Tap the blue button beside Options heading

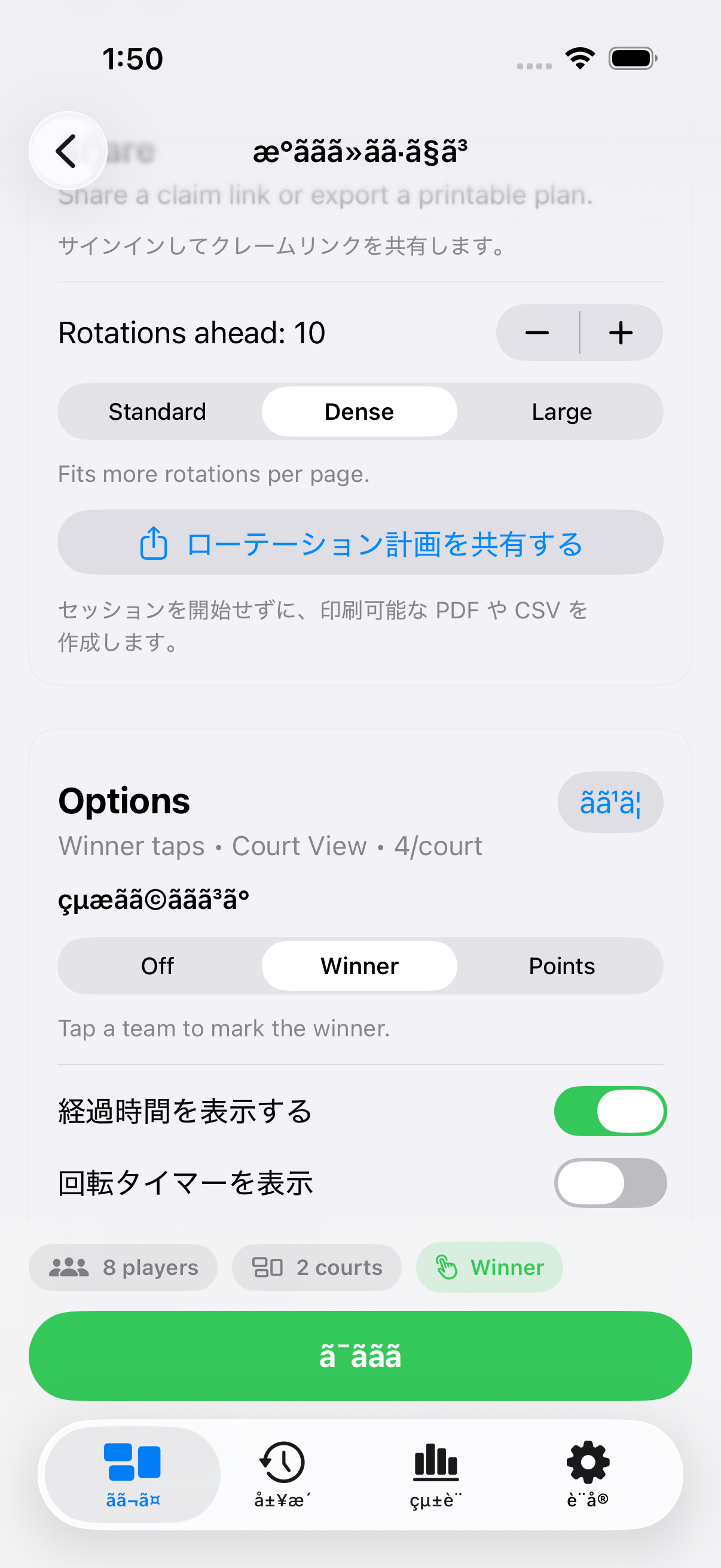click(x=610, y=803)
